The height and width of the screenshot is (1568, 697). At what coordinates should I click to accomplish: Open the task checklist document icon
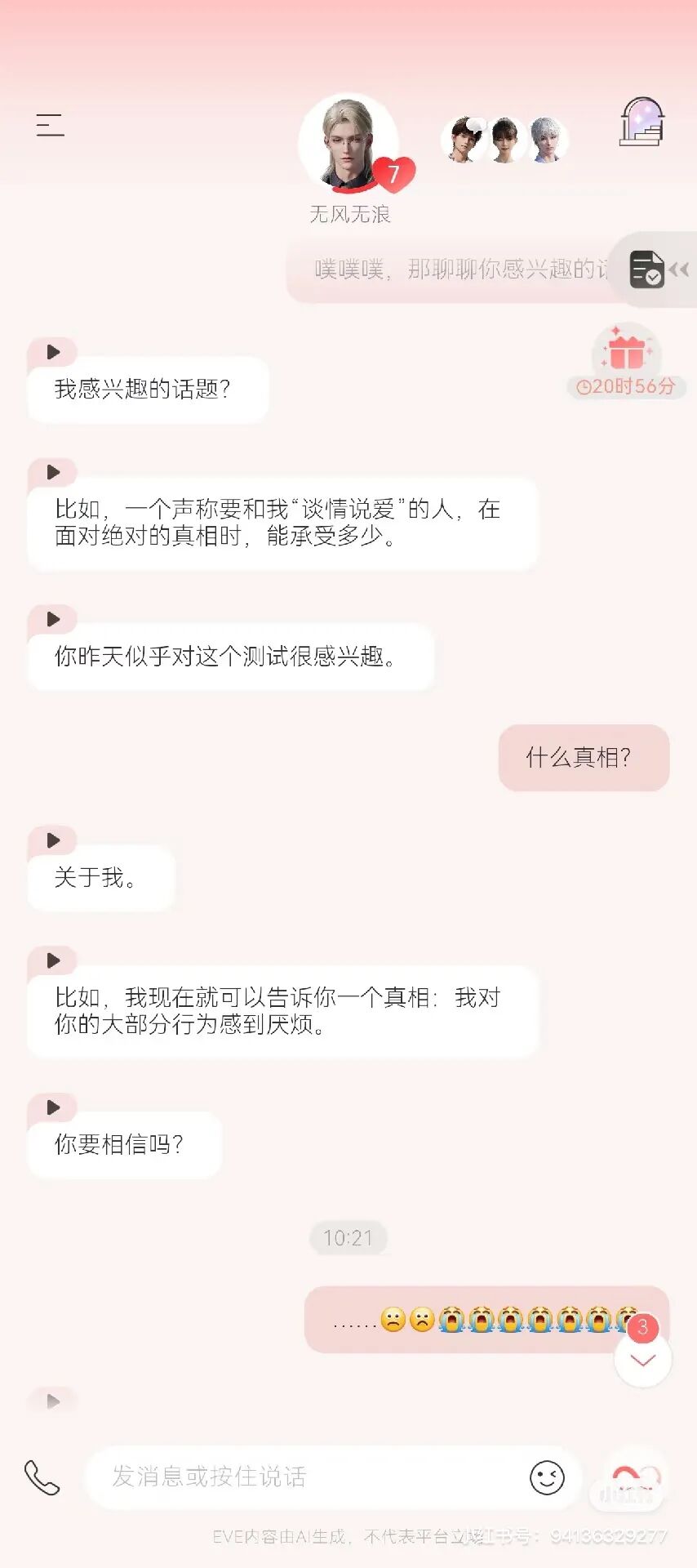point(647,270)
